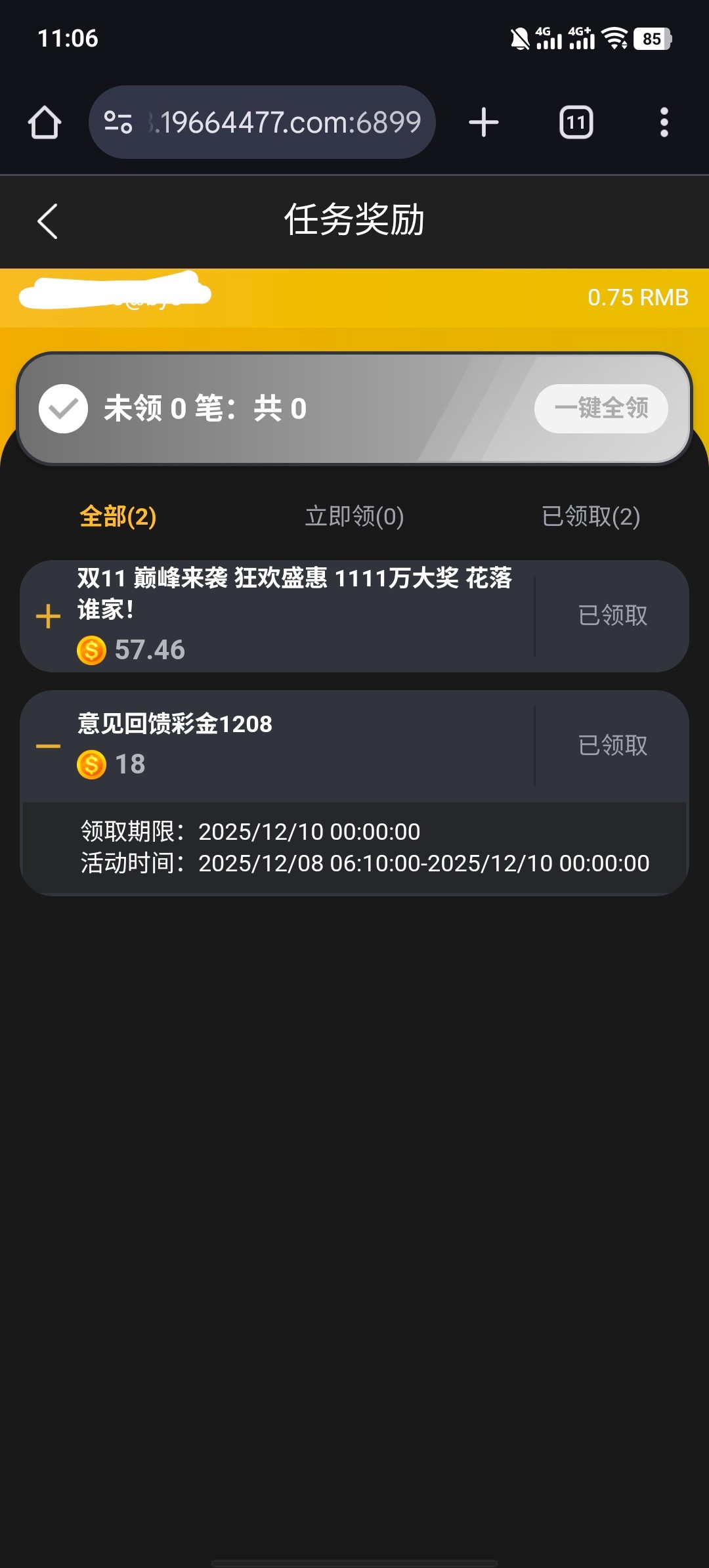This screenshot has width=709, height=1568.
Task: Expand the 双11 巅峰来袭 reward details
Action: (48, 617)
